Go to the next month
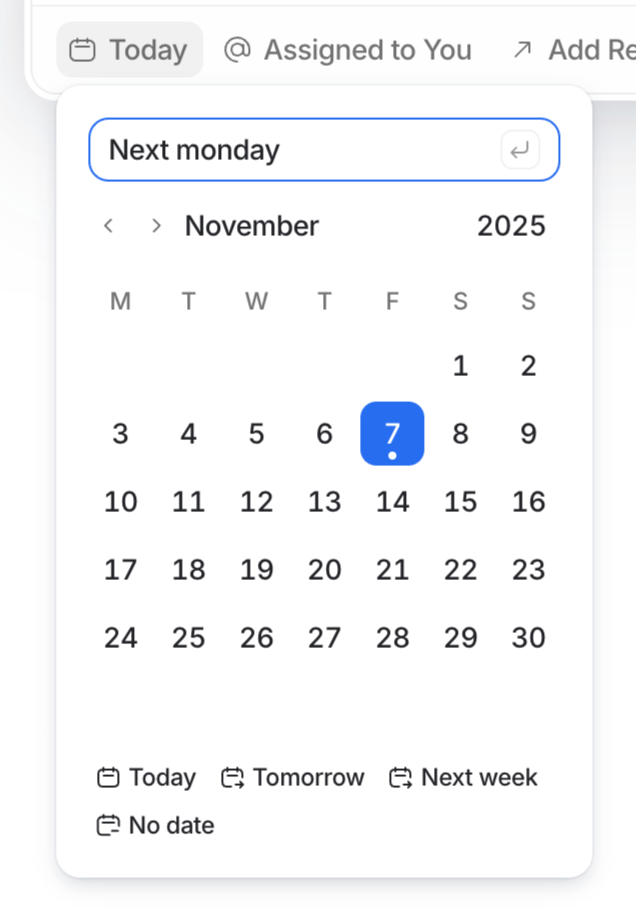 click(156, 226)
